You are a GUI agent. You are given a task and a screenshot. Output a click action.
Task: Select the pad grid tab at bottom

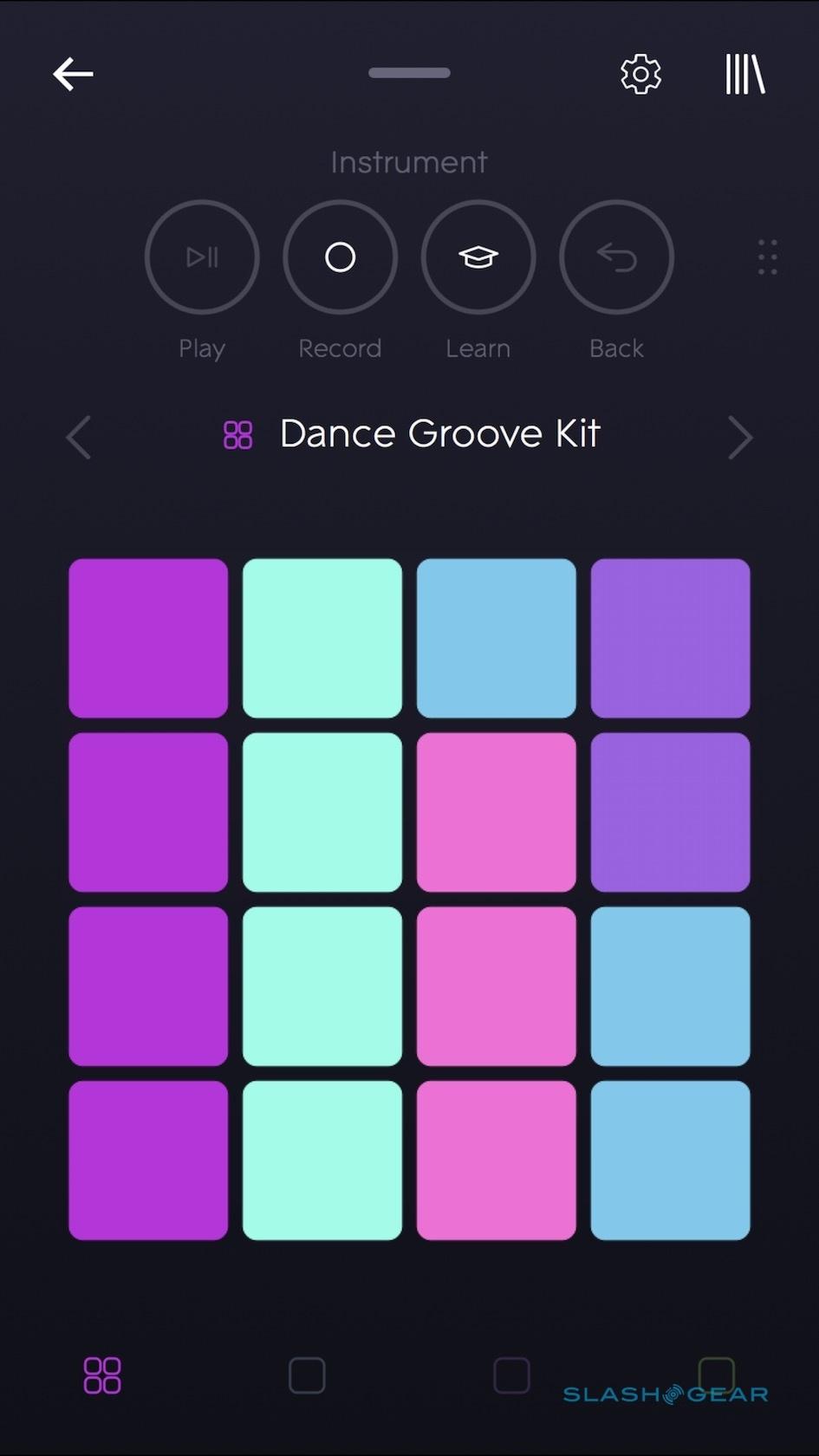[102, 1375]
